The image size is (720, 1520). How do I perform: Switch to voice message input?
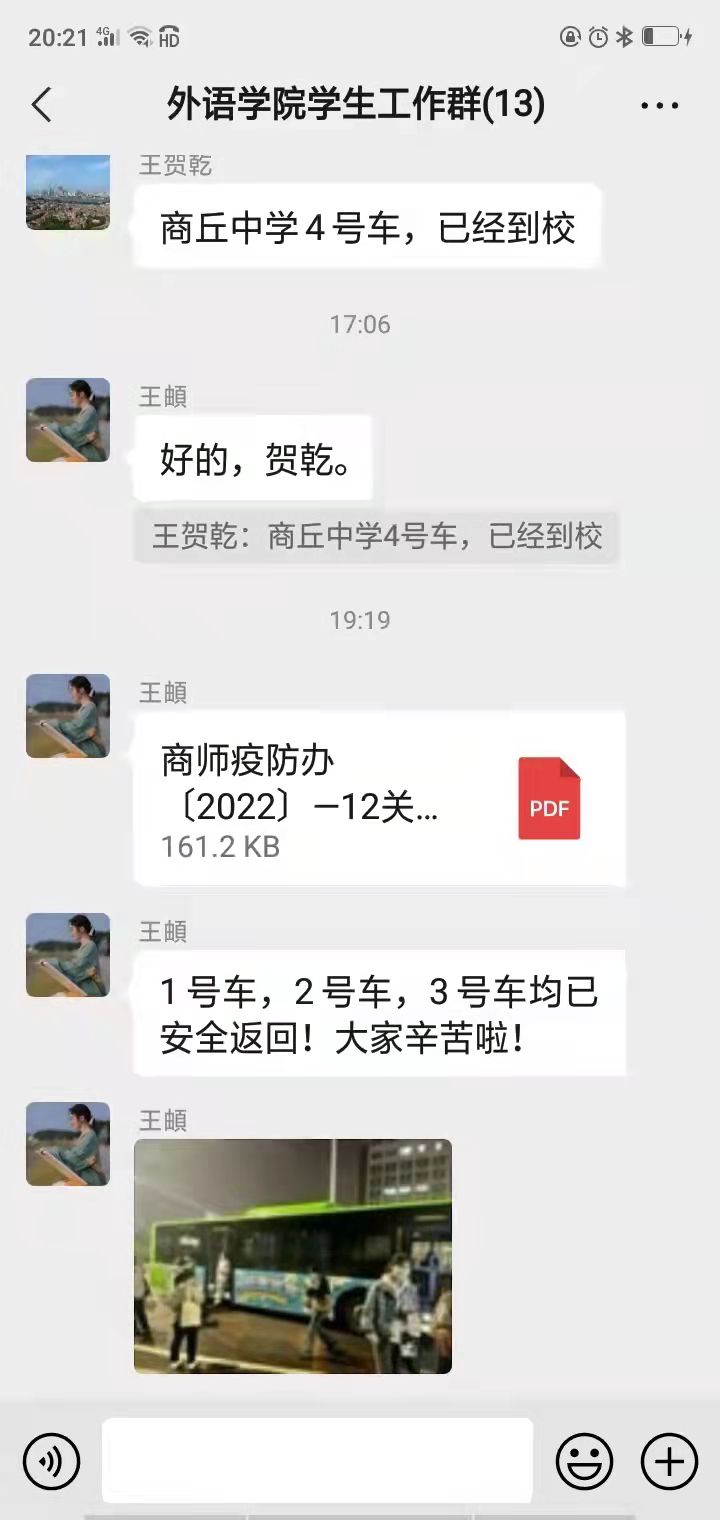coord(51,1462)
